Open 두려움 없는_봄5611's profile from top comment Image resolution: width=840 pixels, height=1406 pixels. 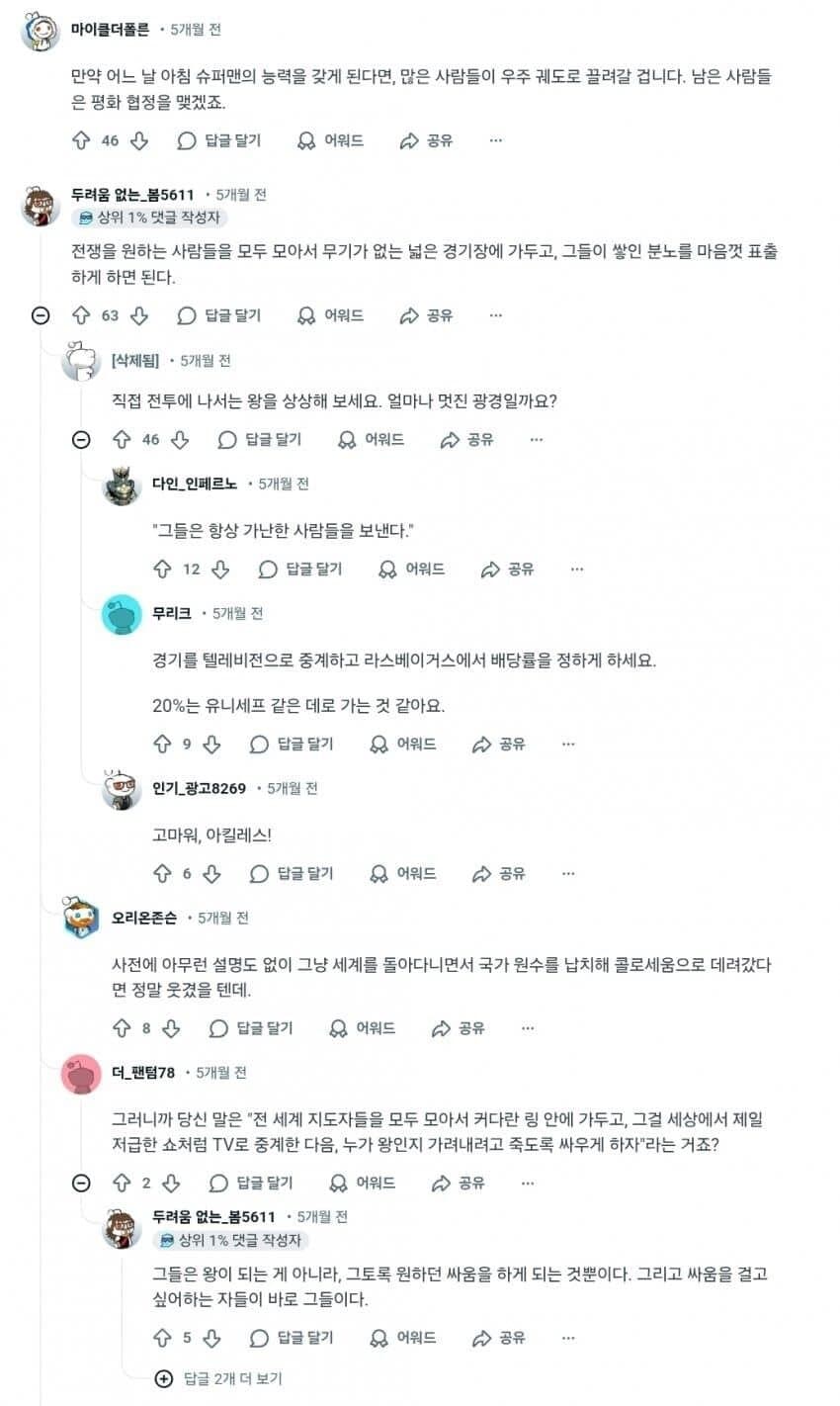[x=132, y=195]
